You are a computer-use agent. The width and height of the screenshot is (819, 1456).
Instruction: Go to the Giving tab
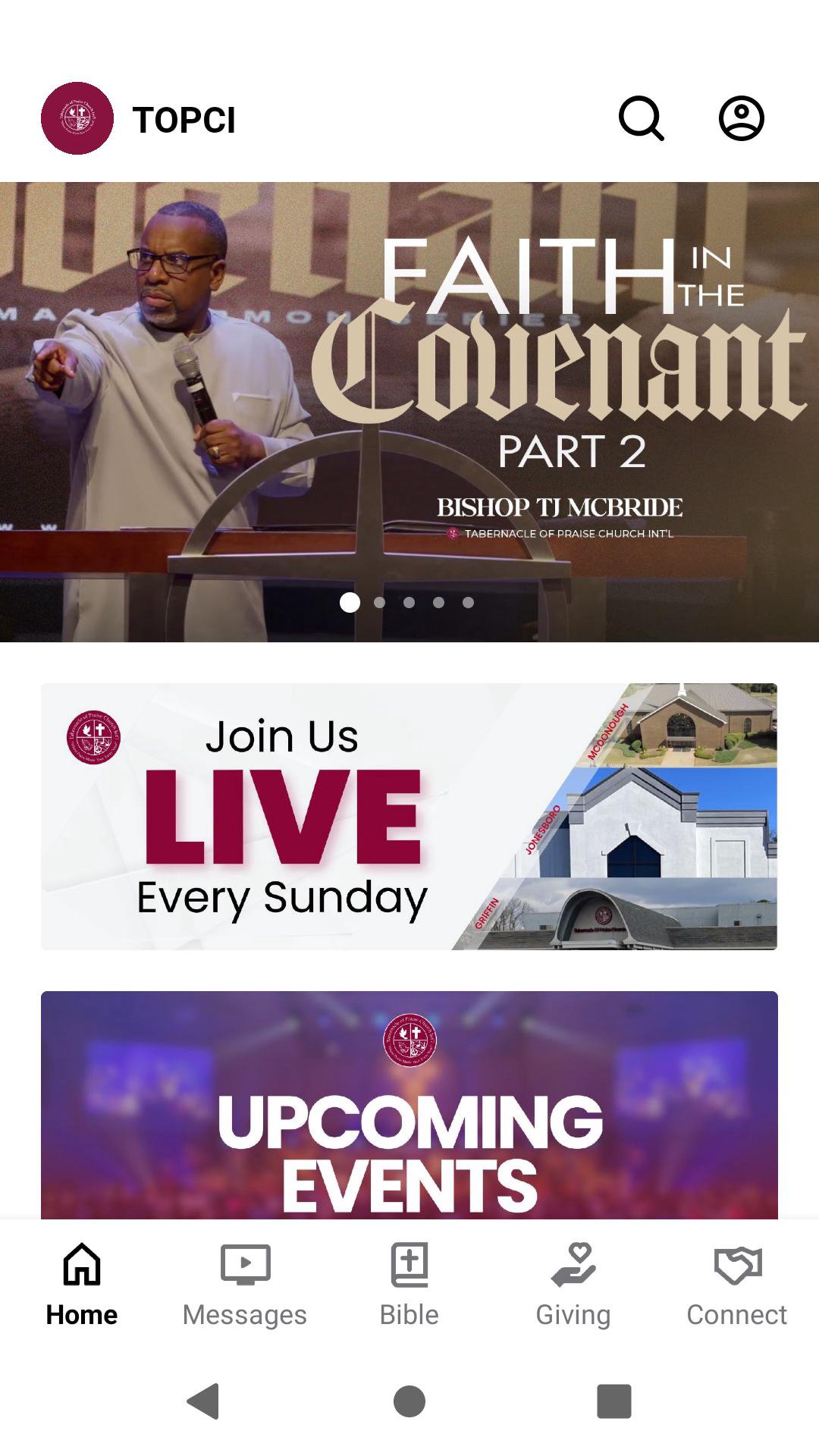[x=573, y=1285]
